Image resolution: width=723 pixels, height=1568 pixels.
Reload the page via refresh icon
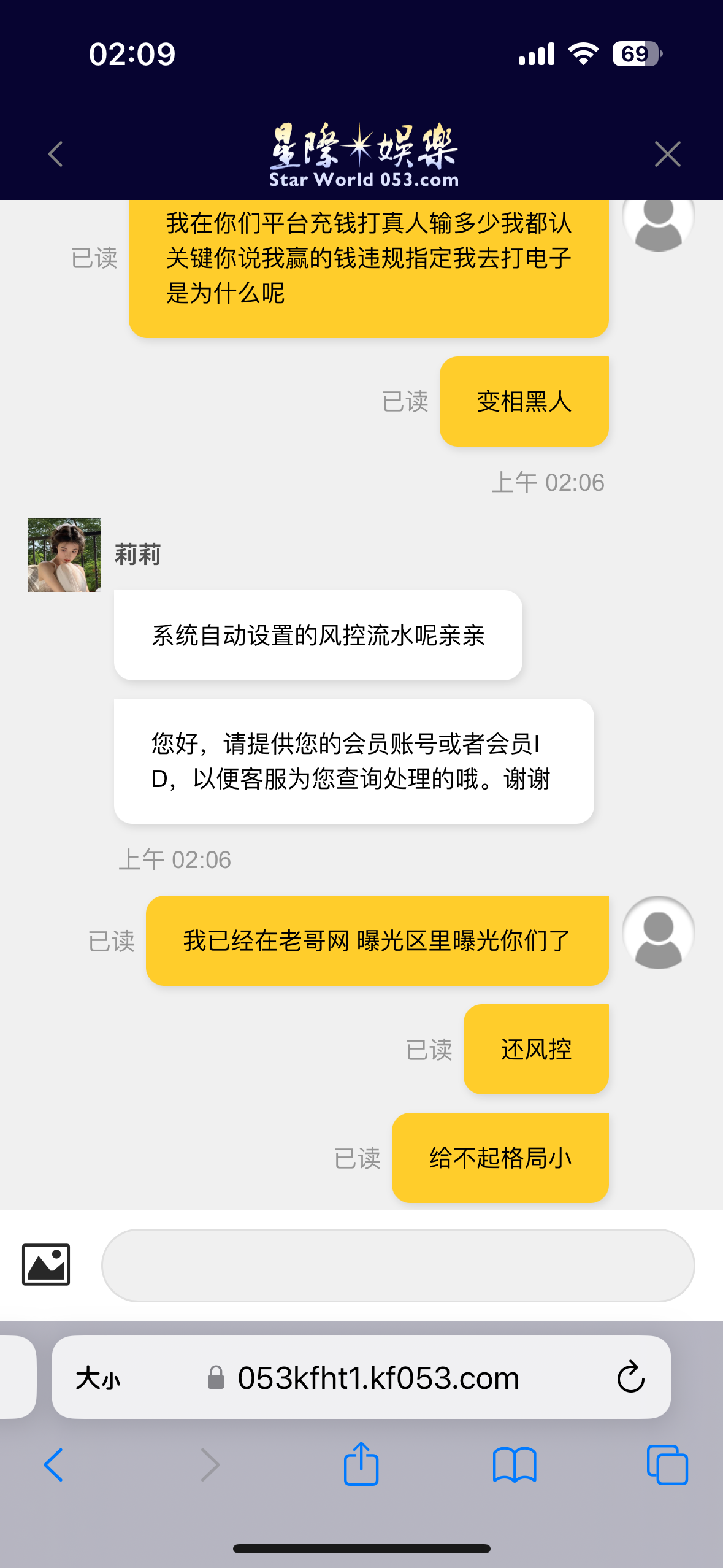630,1377
